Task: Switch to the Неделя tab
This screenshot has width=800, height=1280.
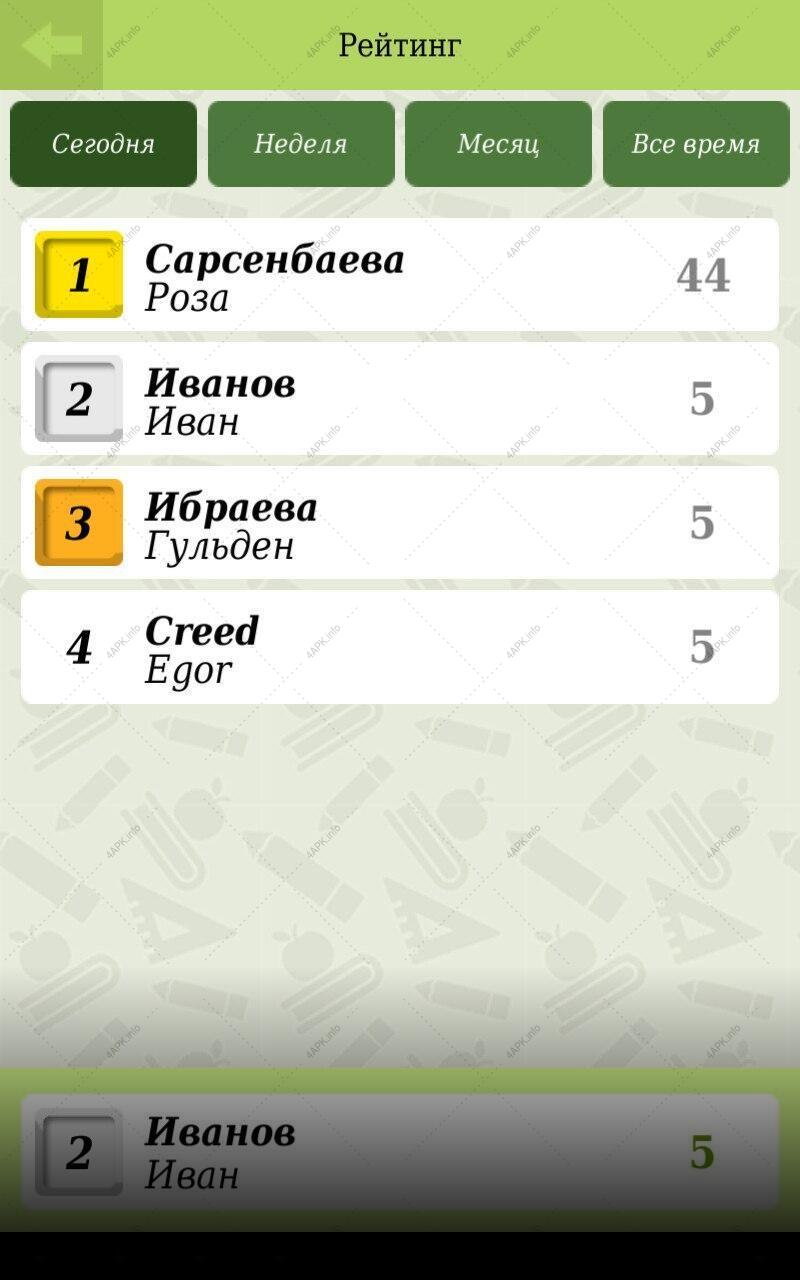Action: click(301, 144)
